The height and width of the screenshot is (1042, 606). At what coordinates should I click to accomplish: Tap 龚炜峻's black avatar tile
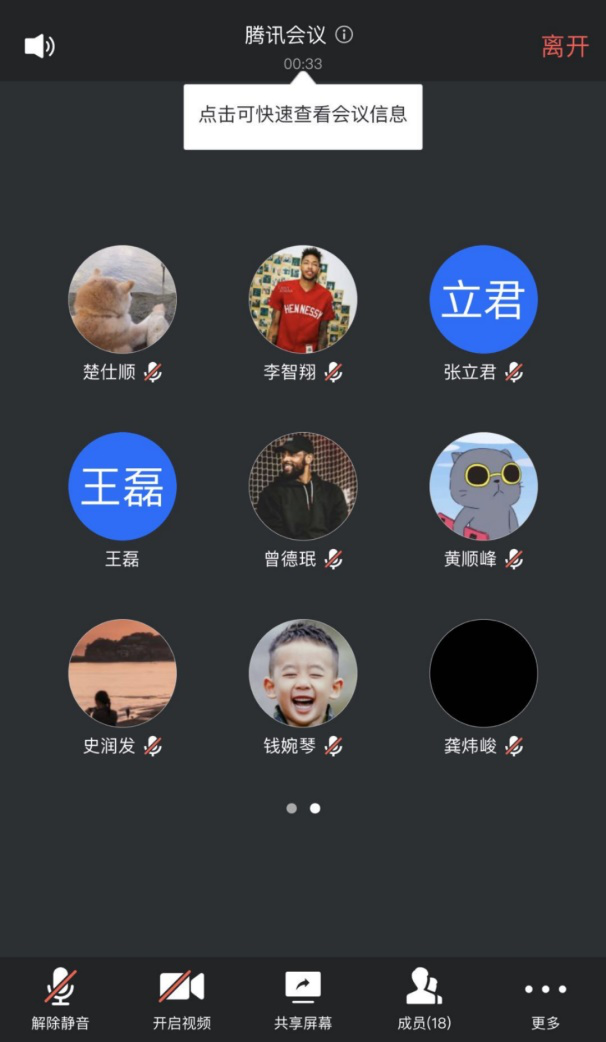[x=483, y=673]
